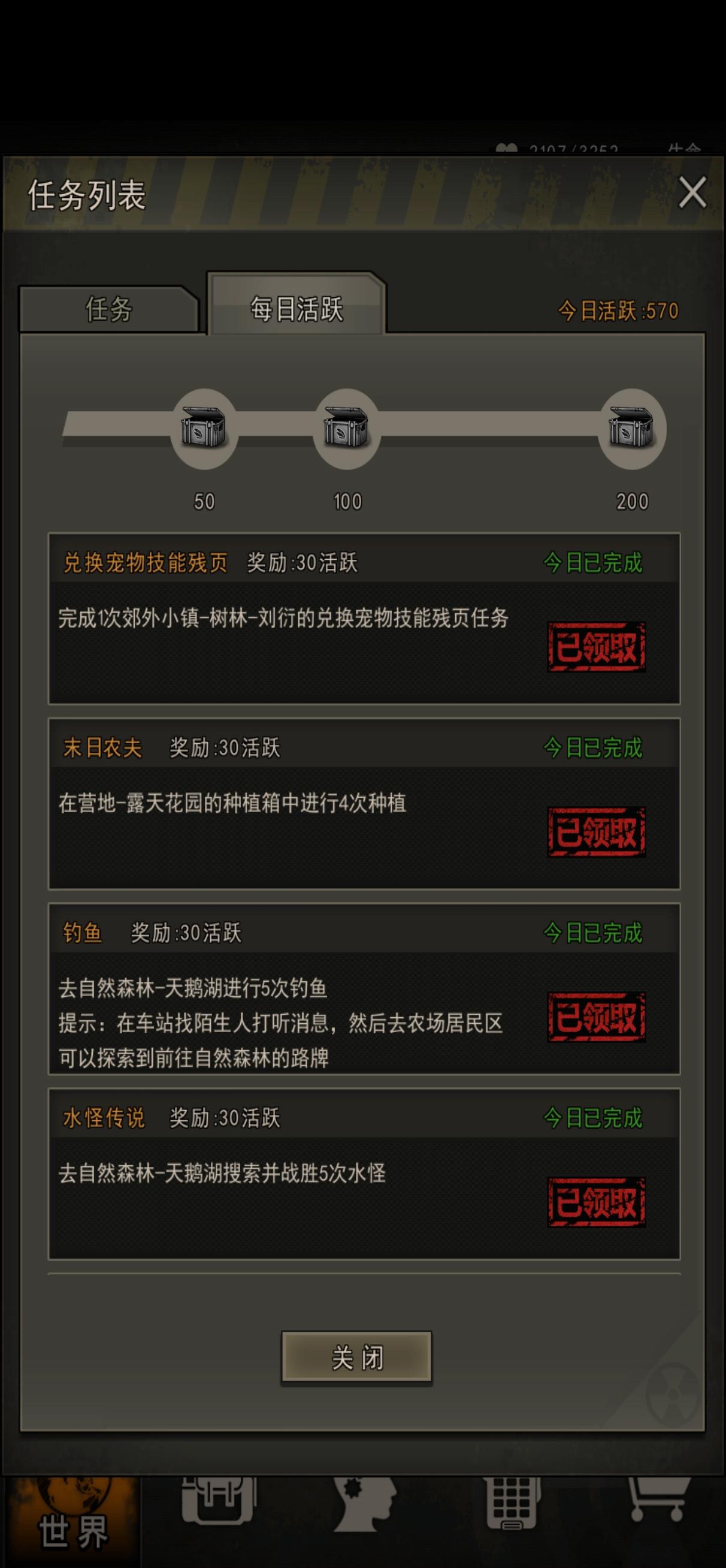Close the 任务列表 with the X
Image resolution: width=726 pixels, height=1568 pixels.
pos(692,194)
